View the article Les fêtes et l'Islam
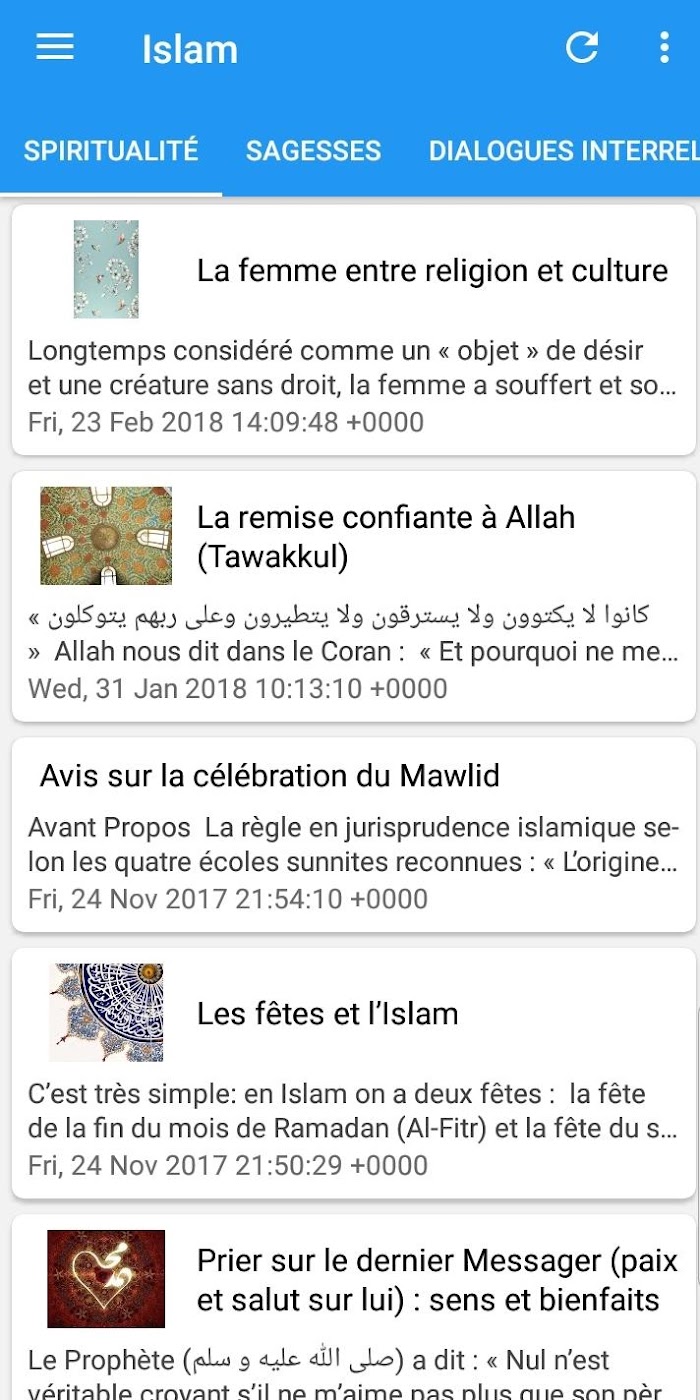The height and width of the screenshot is (1400, 700). [x=353, y=1073]
